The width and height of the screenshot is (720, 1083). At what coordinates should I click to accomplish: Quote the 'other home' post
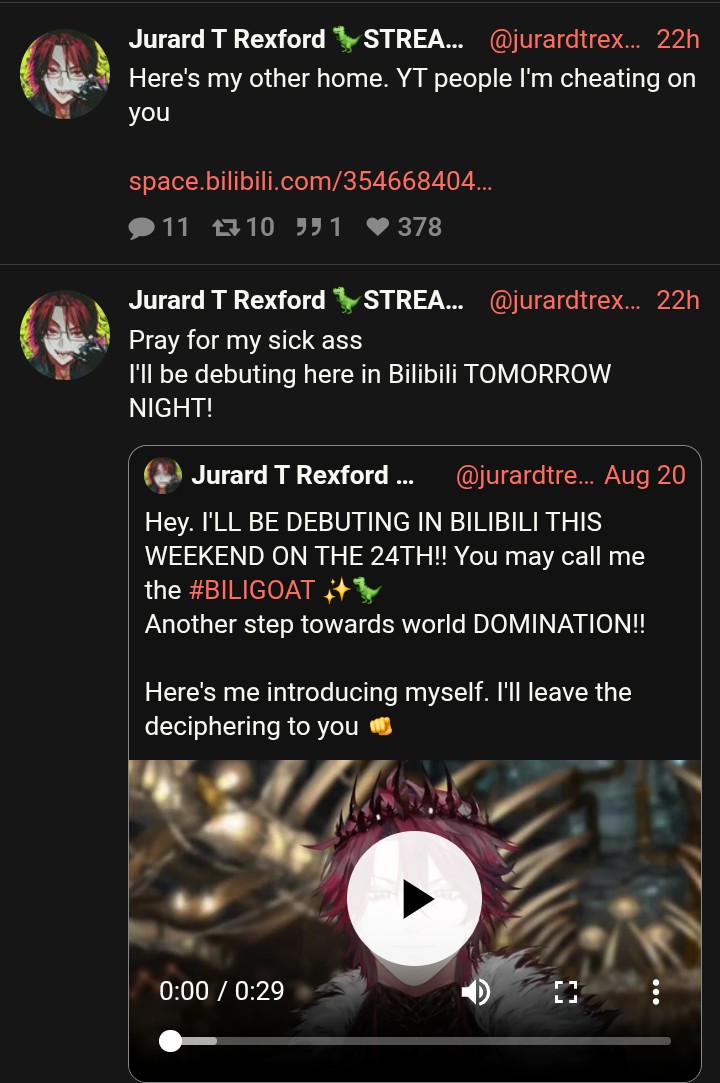pyautogui.click(x=319, y=227)
